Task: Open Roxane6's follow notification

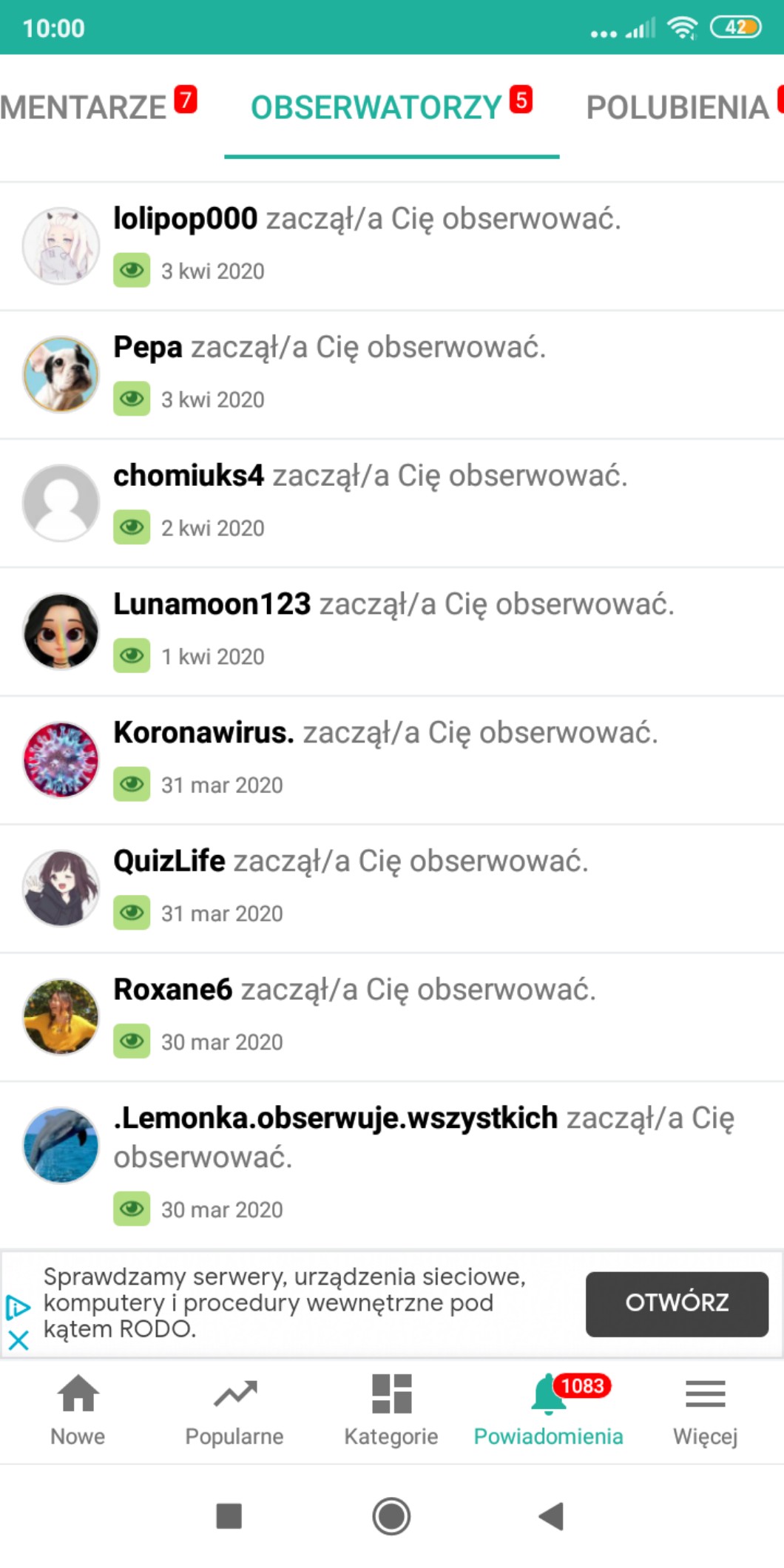Action: coord(392,1018)
